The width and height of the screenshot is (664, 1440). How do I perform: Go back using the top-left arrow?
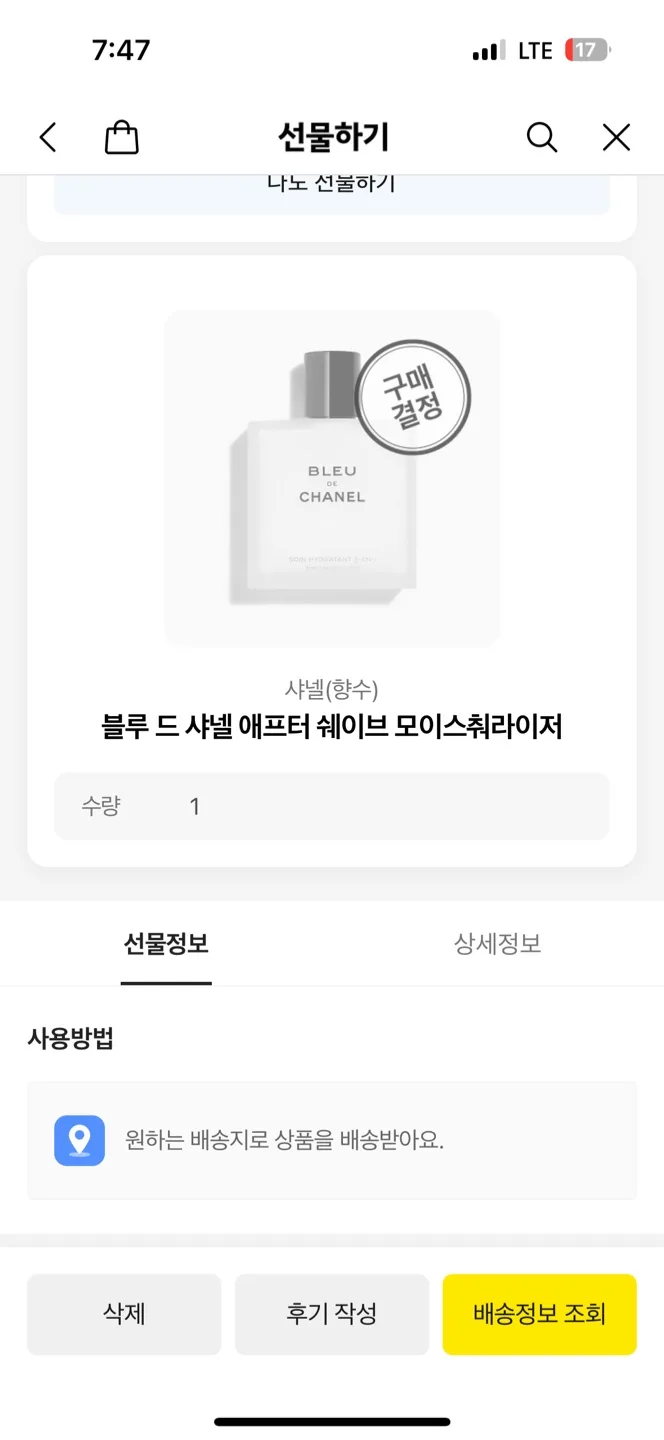point(48,137)
